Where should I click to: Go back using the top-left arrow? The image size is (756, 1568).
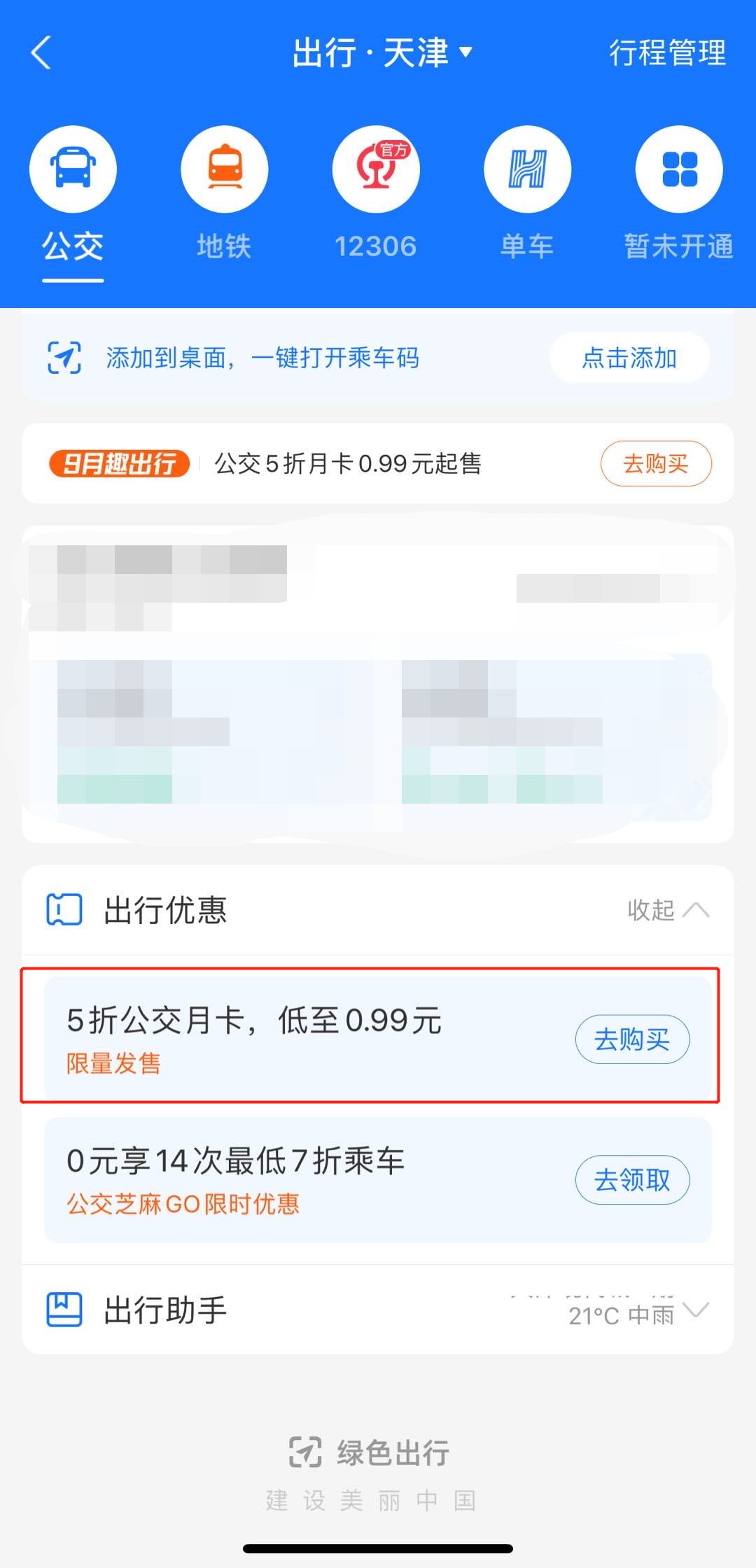point(42,53)
